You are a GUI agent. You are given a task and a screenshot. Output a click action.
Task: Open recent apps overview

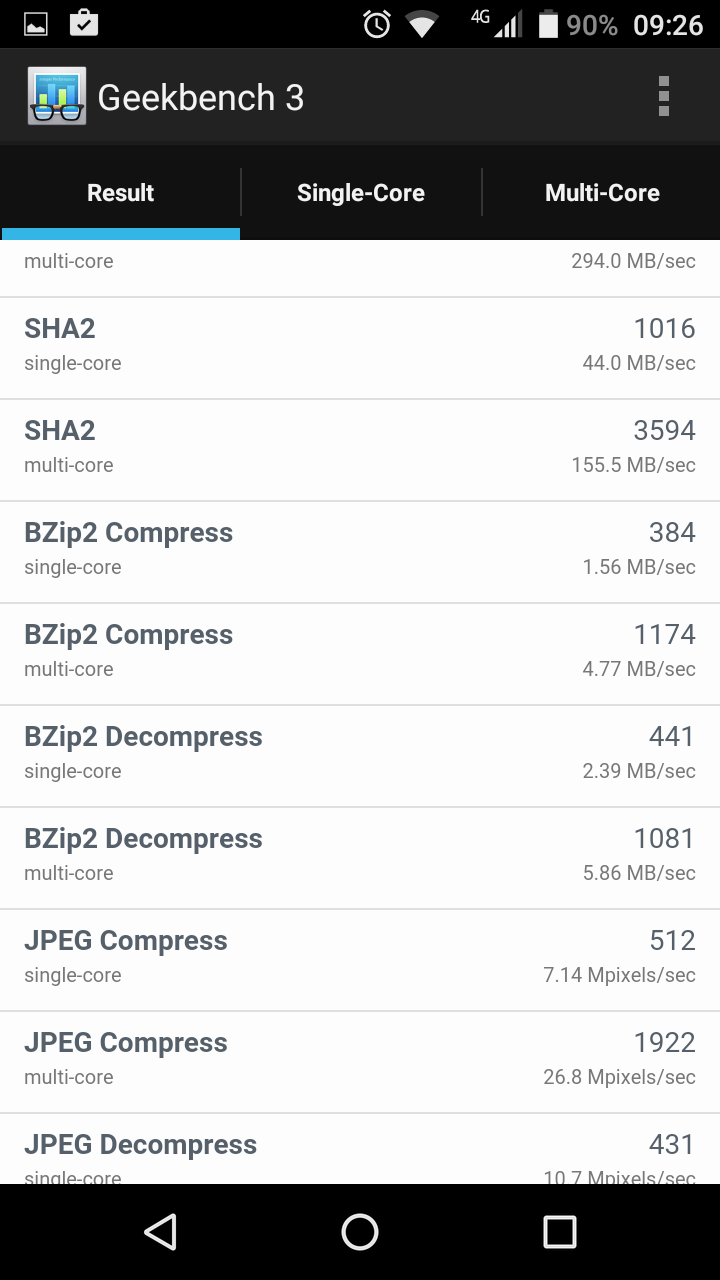click(560, 1232)
